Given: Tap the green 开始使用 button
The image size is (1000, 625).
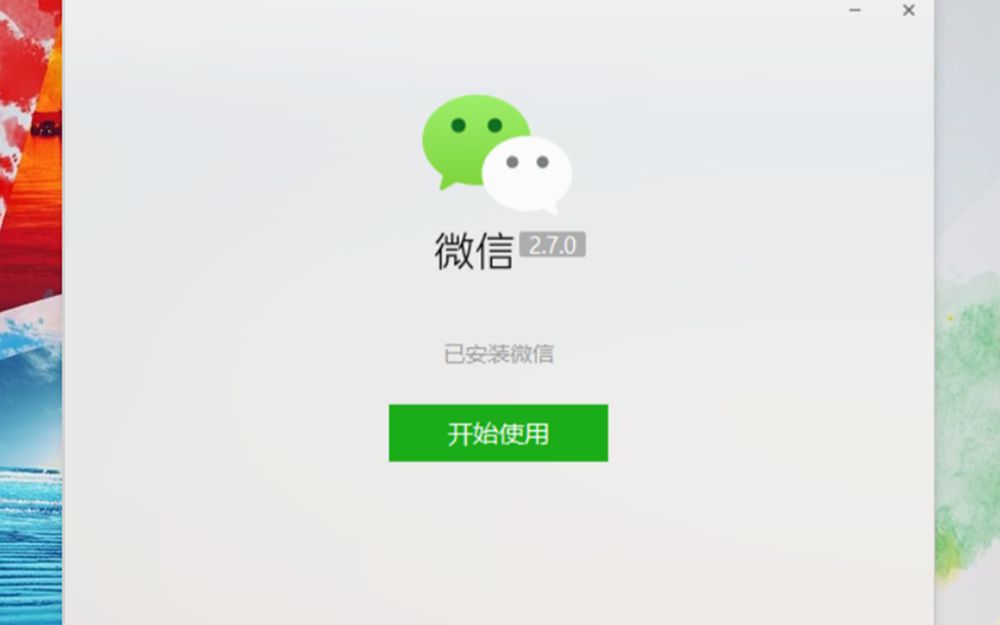Looking at the screenshot, I should [x=498, y=433].
